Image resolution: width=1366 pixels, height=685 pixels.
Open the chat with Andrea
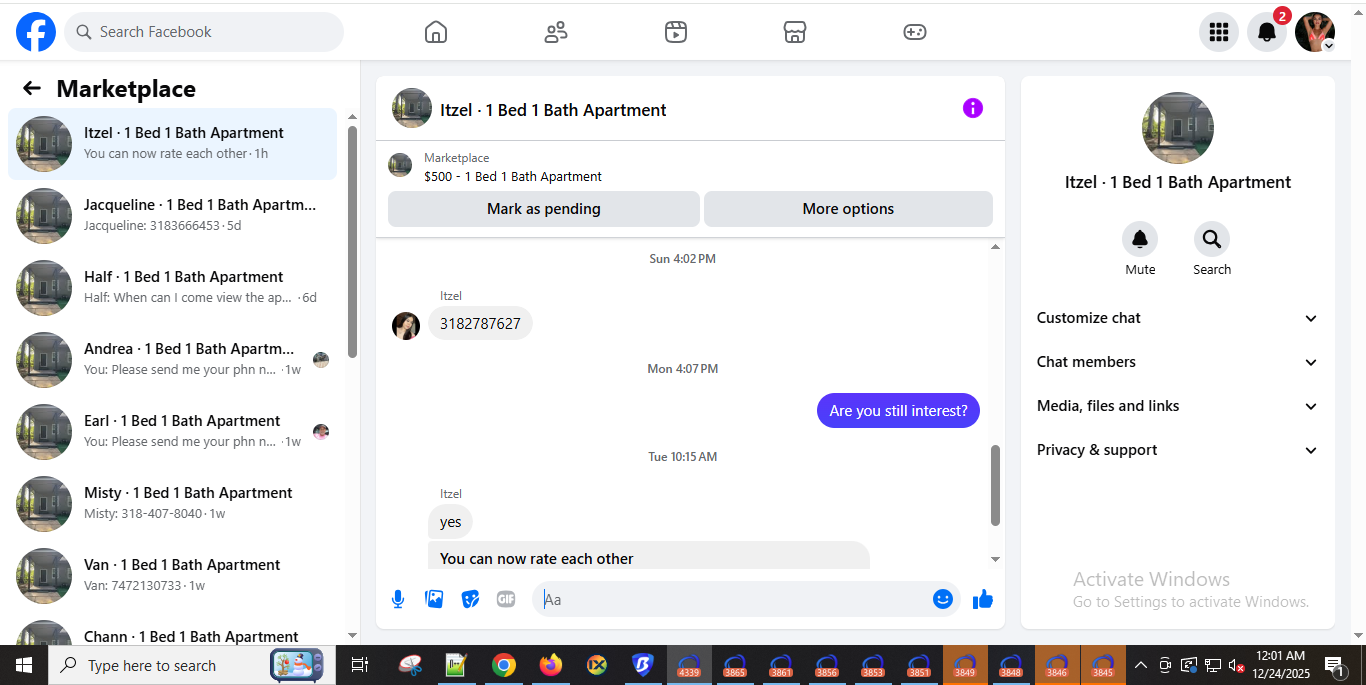(173, 359)
